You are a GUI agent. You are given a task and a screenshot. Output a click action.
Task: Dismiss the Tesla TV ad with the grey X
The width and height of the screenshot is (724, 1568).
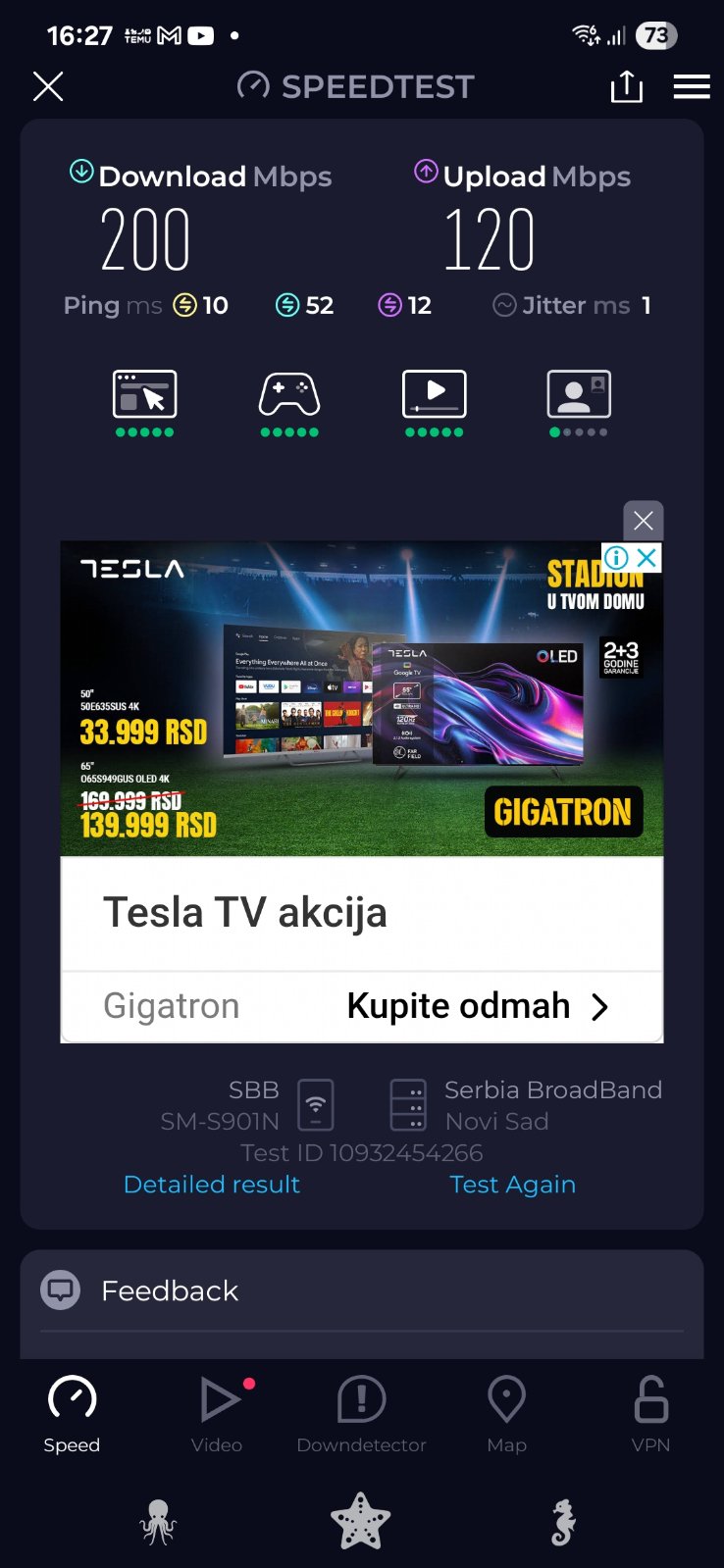(644, 521)
